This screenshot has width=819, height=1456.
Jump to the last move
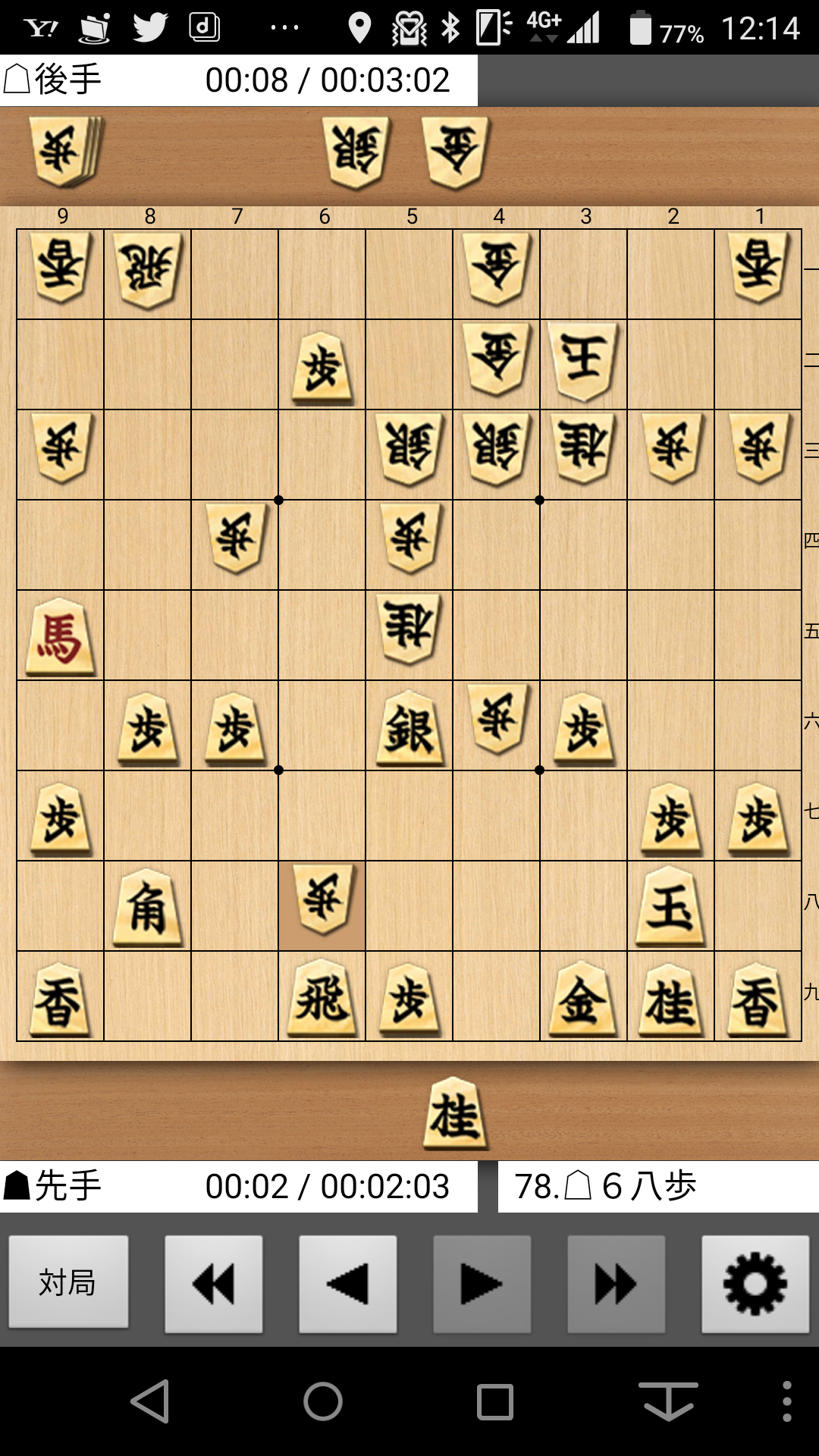coord(616,1284)
